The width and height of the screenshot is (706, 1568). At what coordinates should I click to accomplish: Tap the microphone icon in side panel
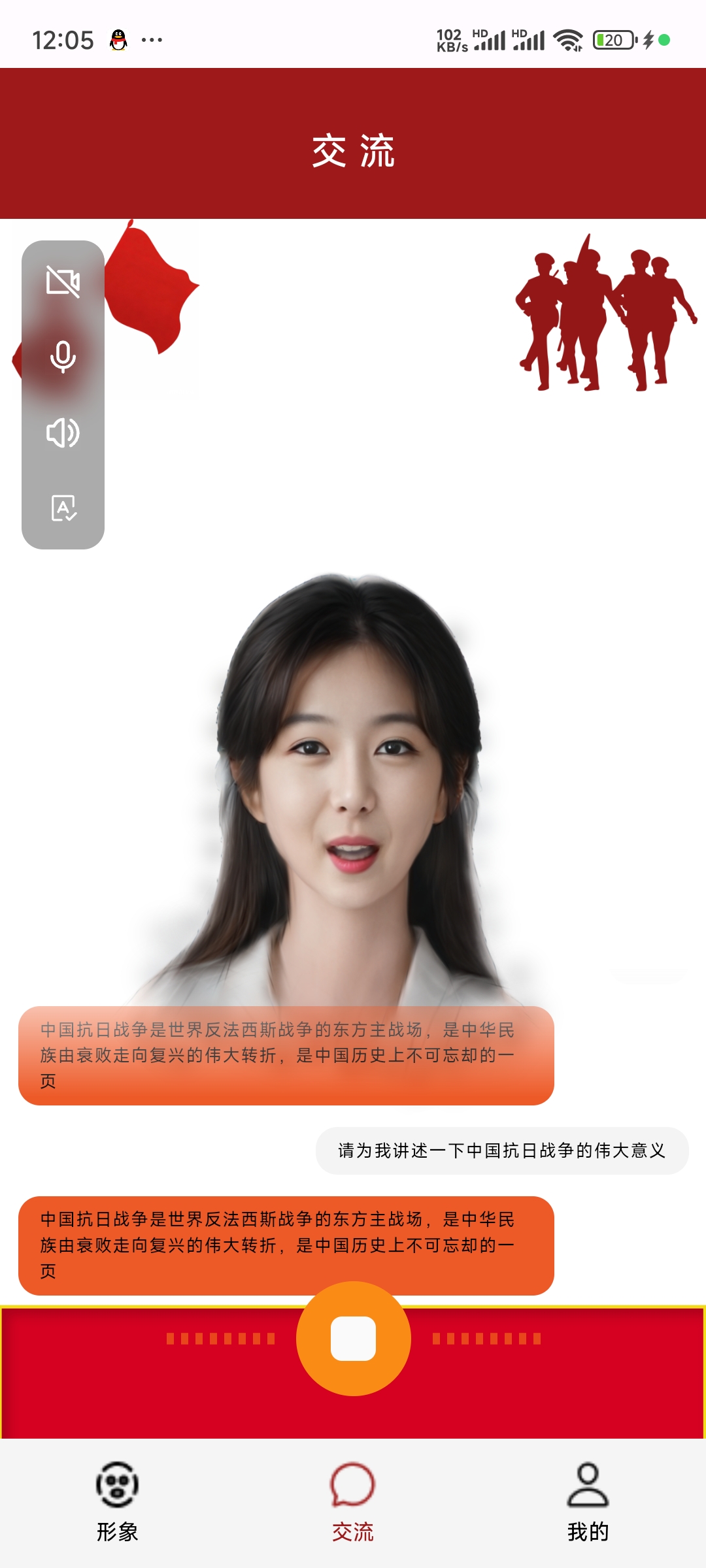click(x=63, y=357)
